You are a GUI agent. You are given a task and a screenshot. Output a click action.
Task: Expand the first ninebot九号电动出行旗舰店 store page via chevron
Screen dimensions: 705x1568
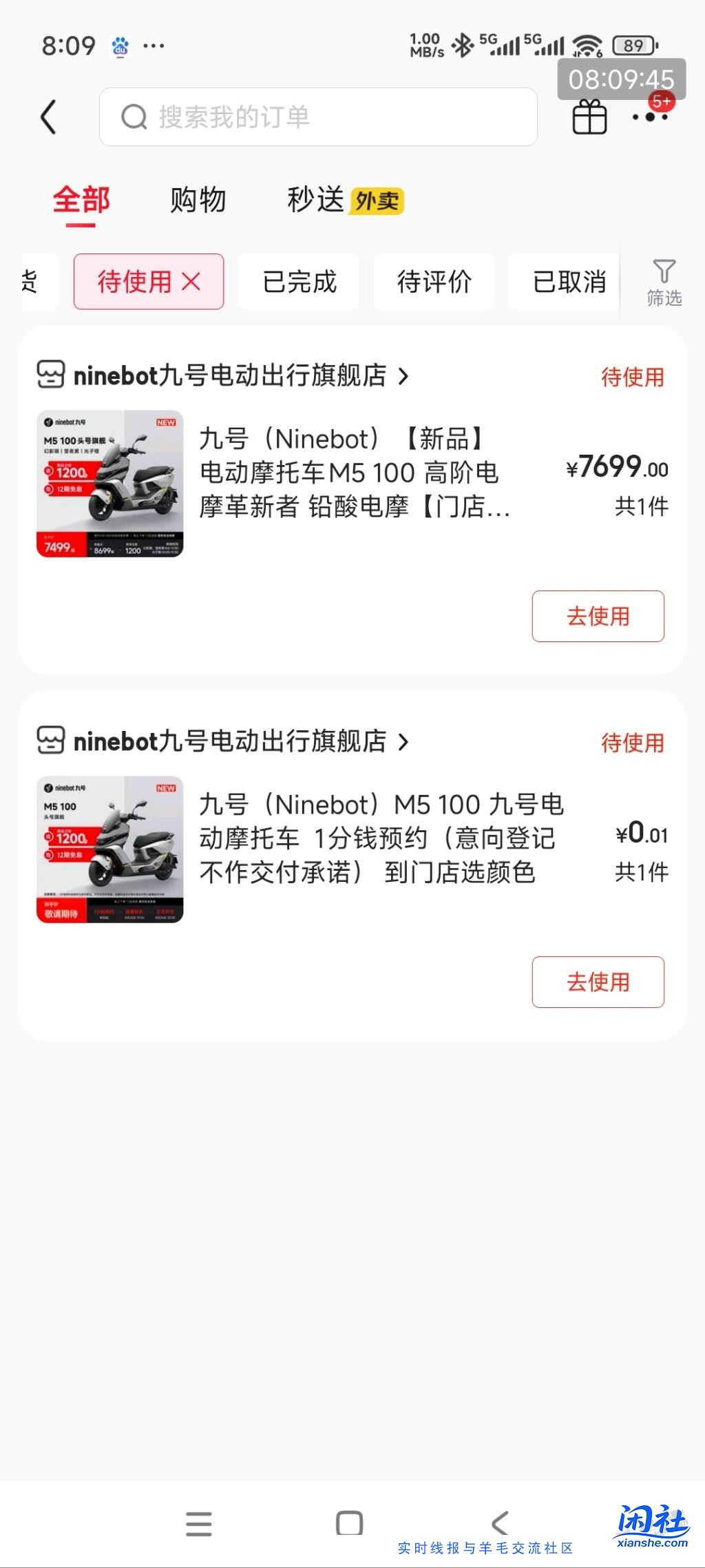point(403,376)
